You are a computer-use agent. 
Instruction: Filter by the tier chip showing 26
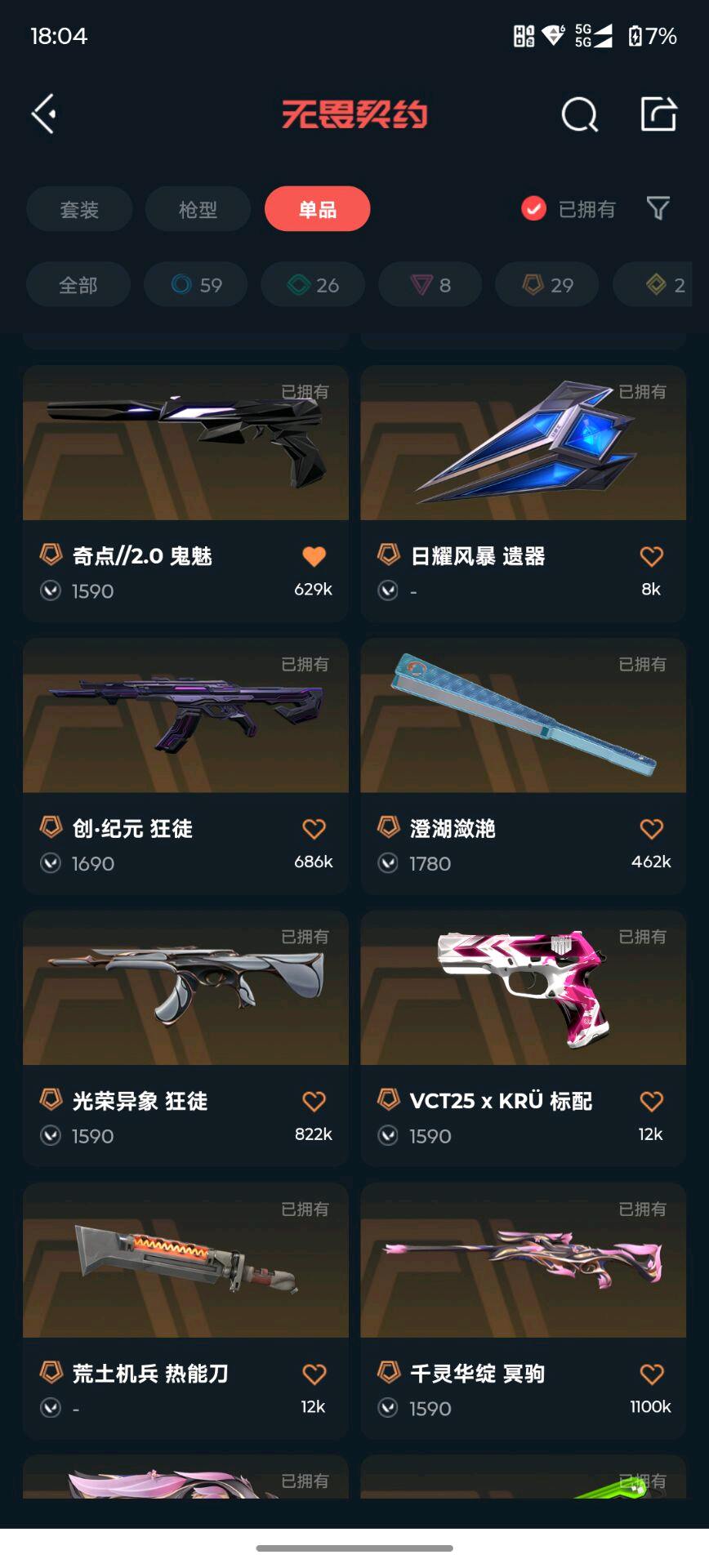tap(313, 285)
